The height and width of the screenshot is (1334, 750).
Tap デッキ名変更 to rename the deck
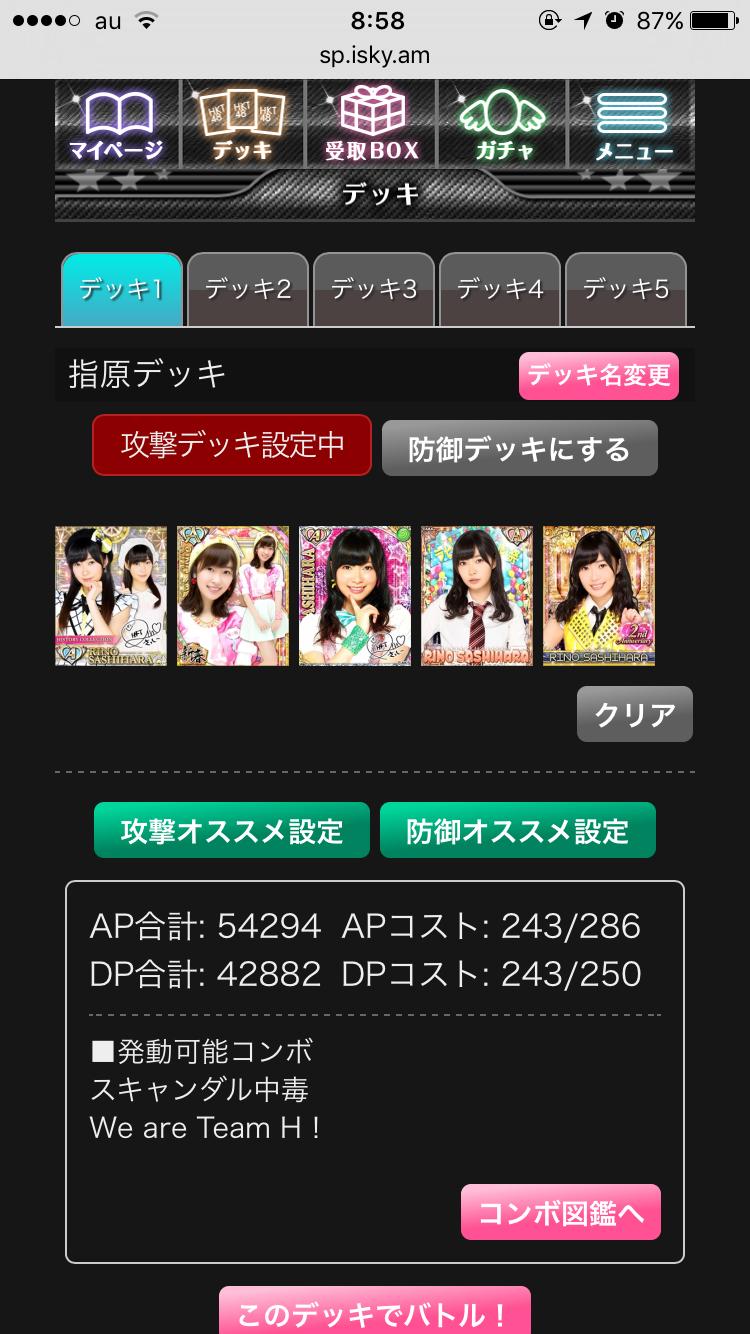coord(599,376)
